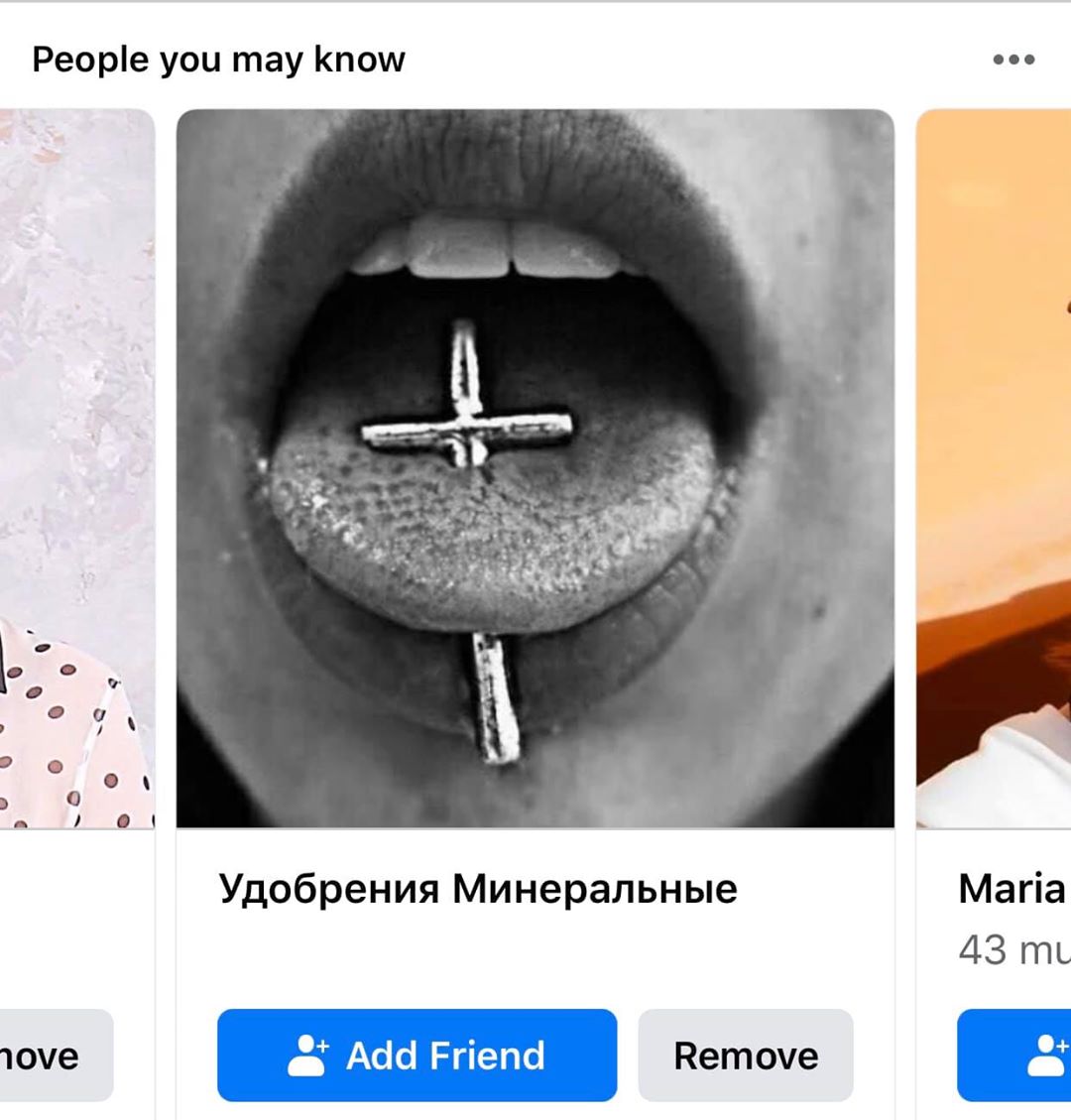Add Удобрения Минеральные as a friend
The width and height of the screenshot is (1071, 1120).
416,1056
